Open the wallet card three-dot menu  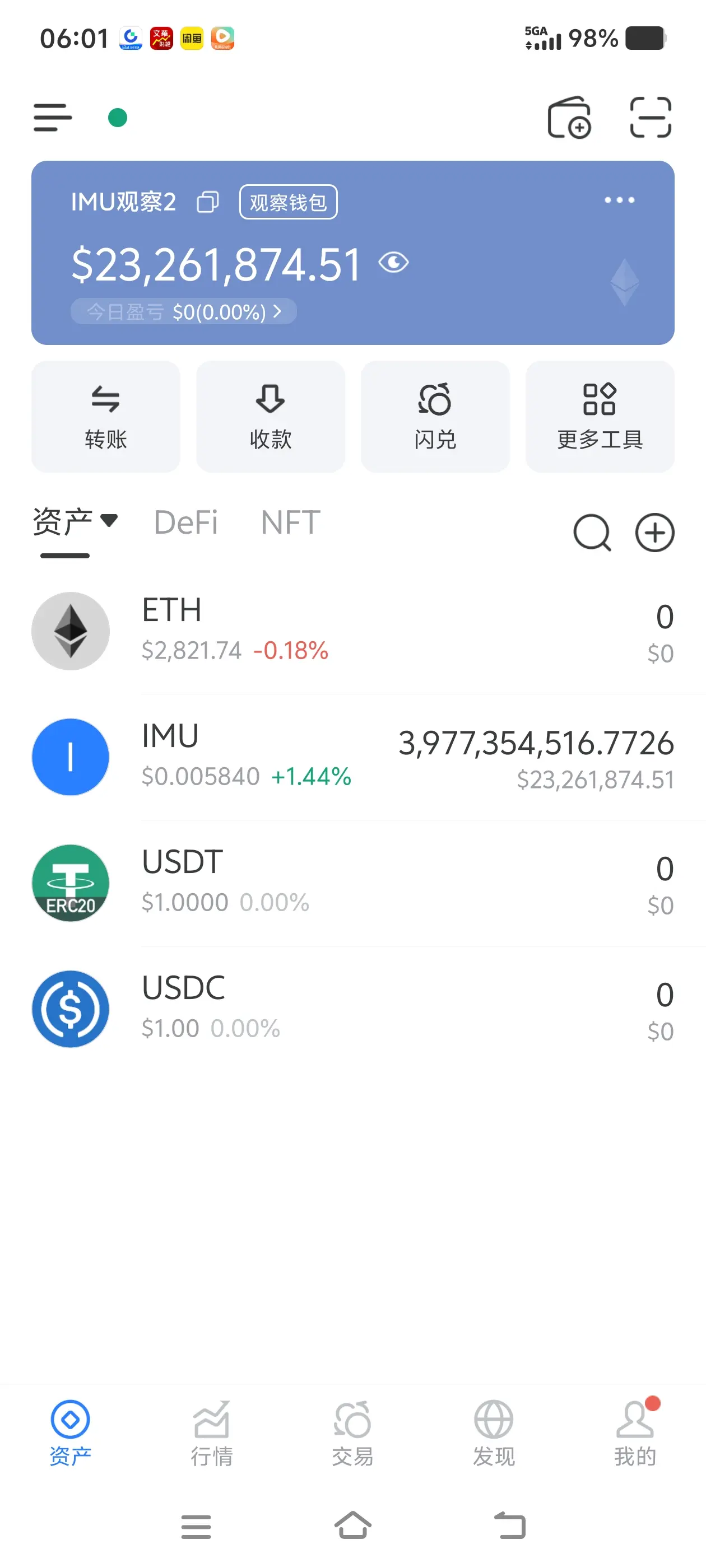[x=619, y=200]
